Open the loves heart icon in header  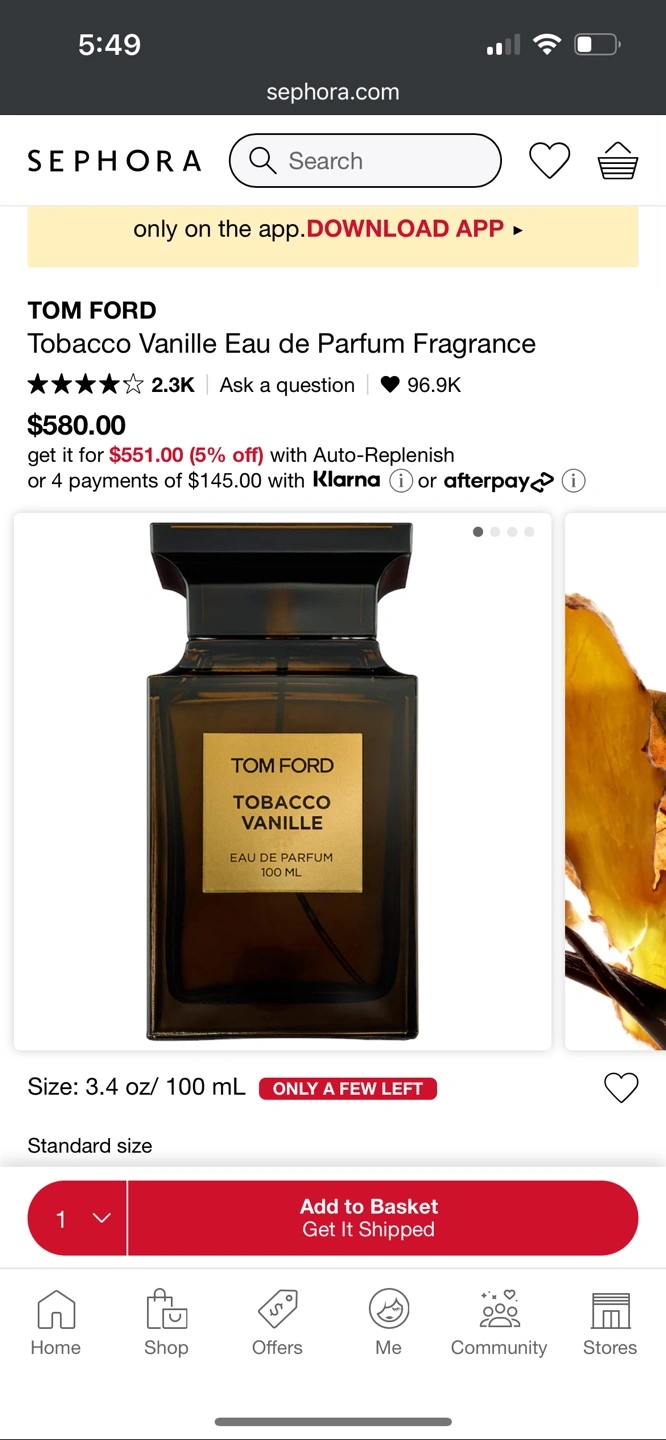point(549,161)
